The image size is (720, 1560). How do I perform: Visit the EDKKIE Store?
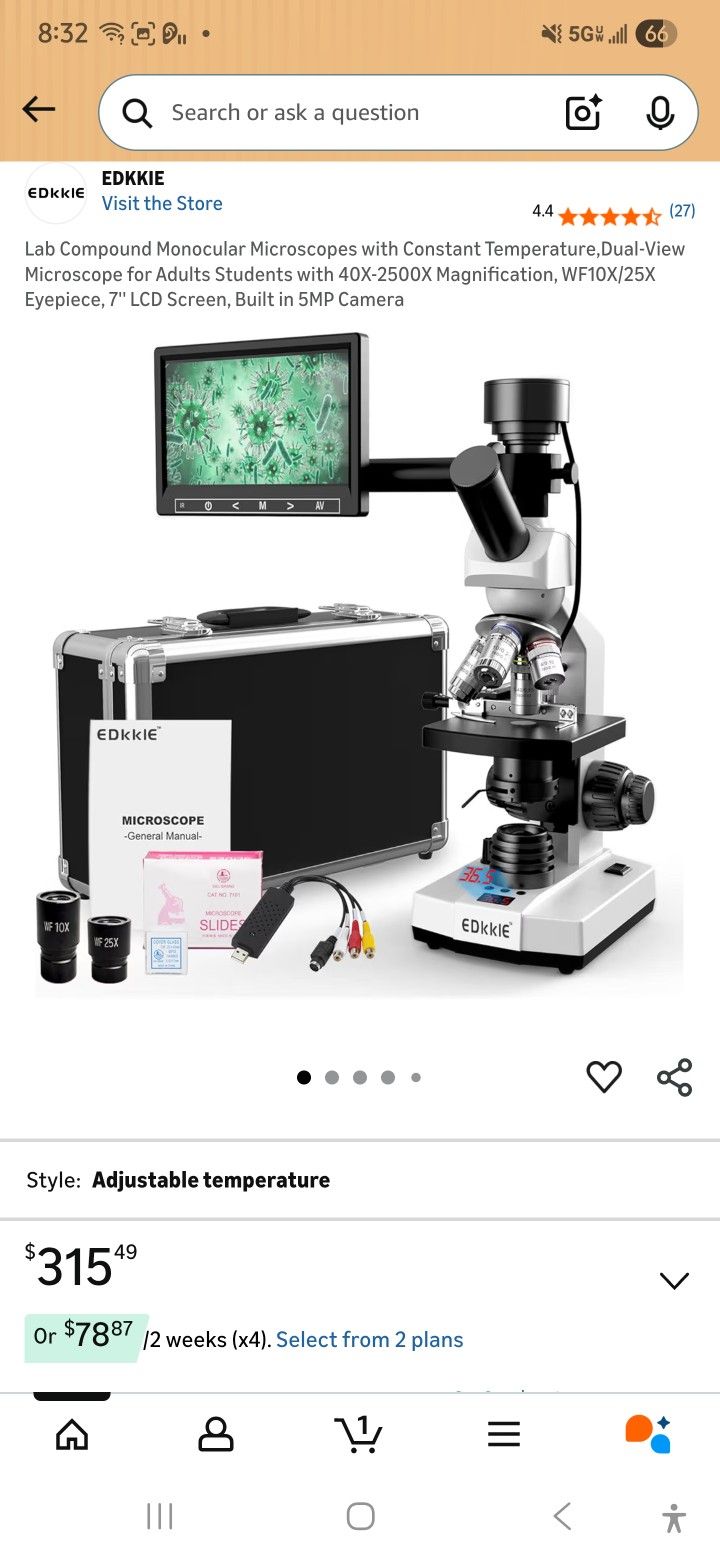tap(162, 203)
